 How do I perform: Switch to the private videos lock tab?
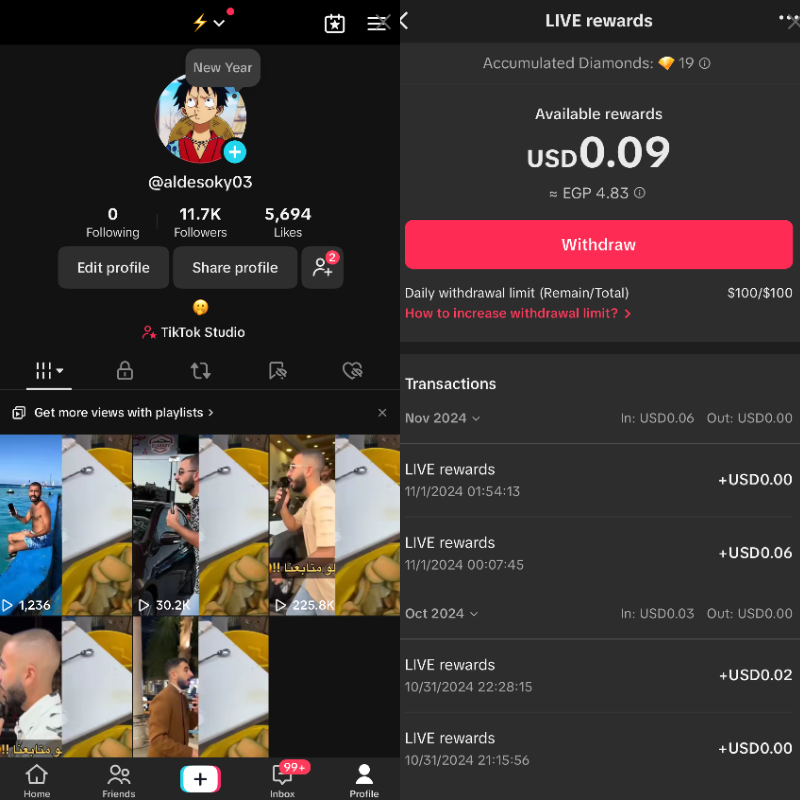pyautogui.click(x=125, y=371)
